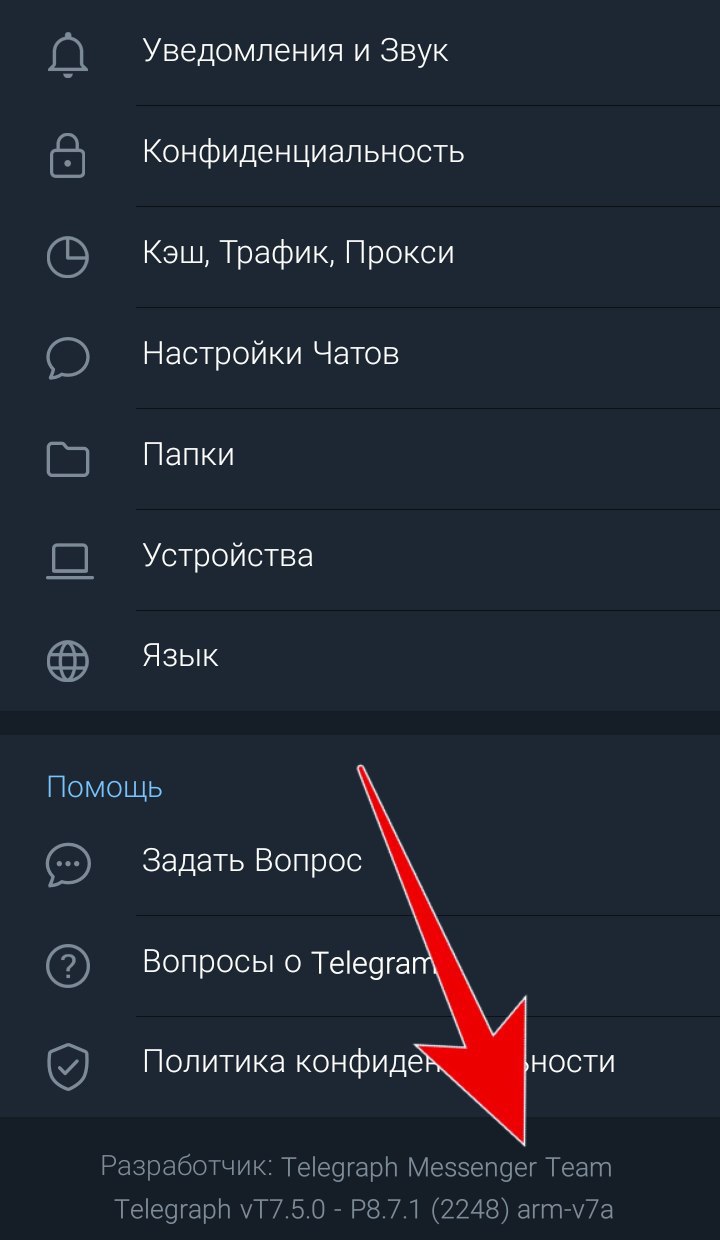
Task: Open Кэш, Трафик, Прокси settings
Action: [360, 256]
